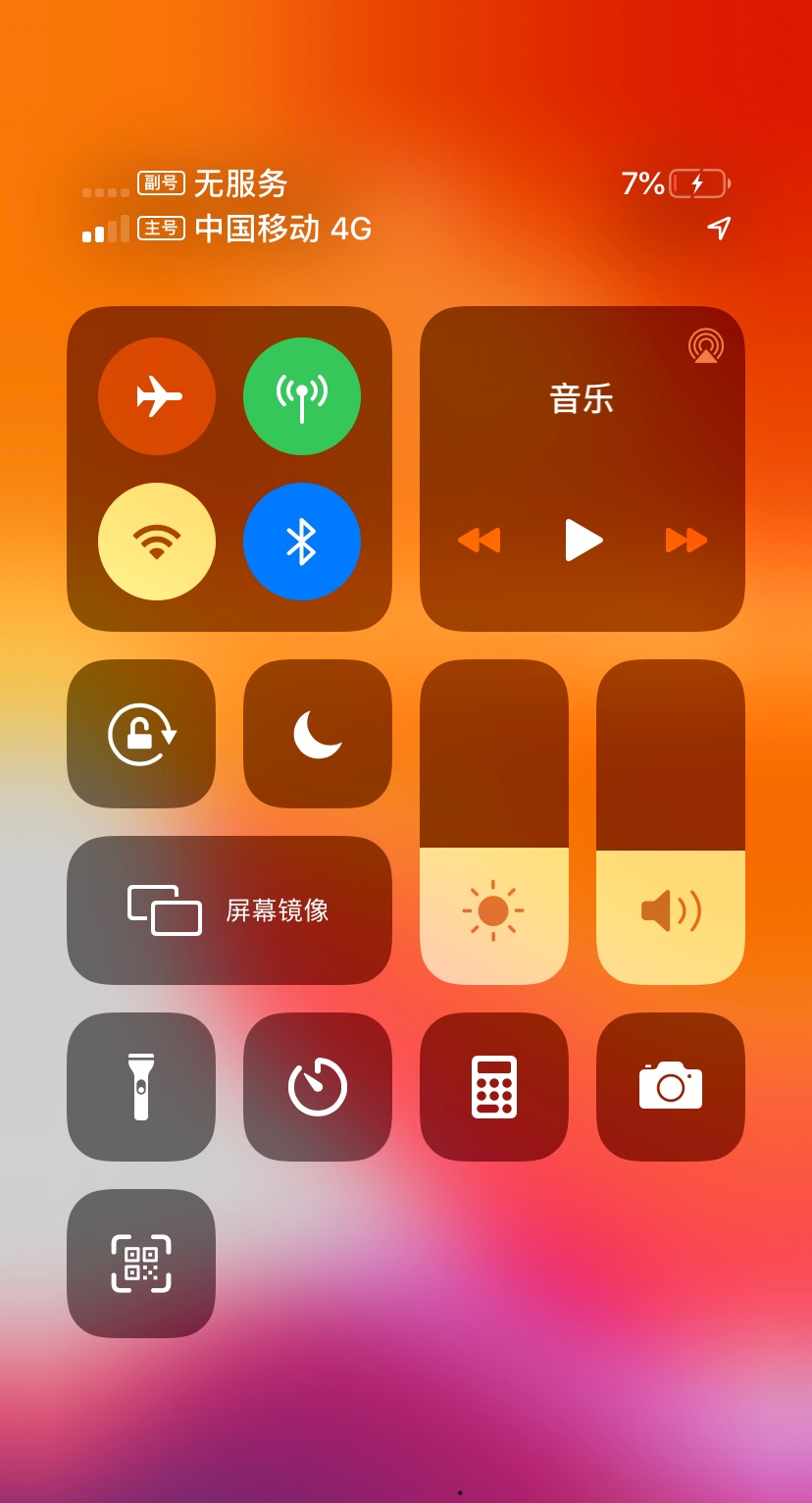The width and height of the screenshot is (812, 1503).
Task: Open 屏幕镜像 screen mirroring
Action: pos(229,910)
